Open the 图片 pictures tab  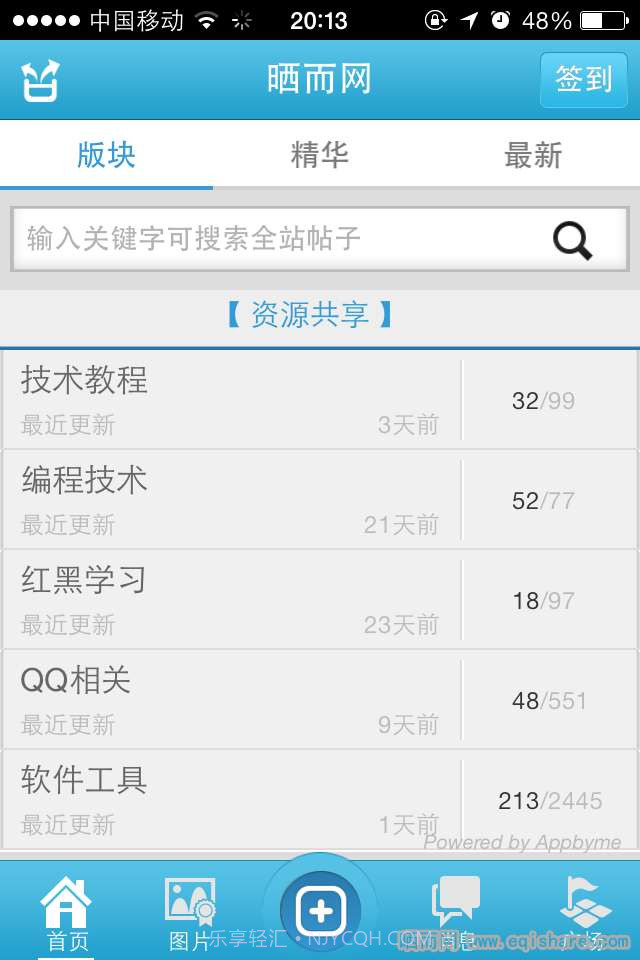click(190, 912)
